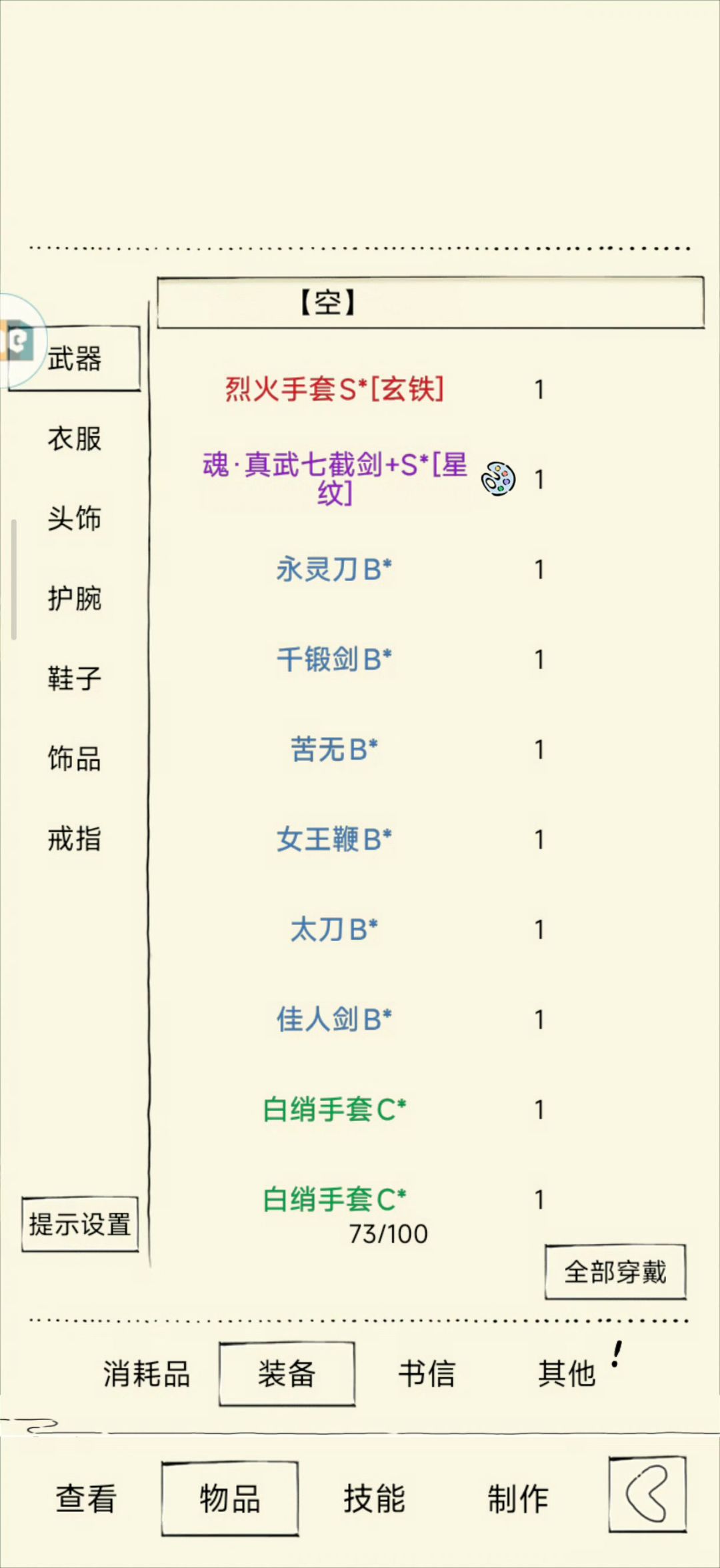The width and height of the screenshot is (720, 1568).
Task: Switch to 制作 crafting section
Action: pos(518,1499)
